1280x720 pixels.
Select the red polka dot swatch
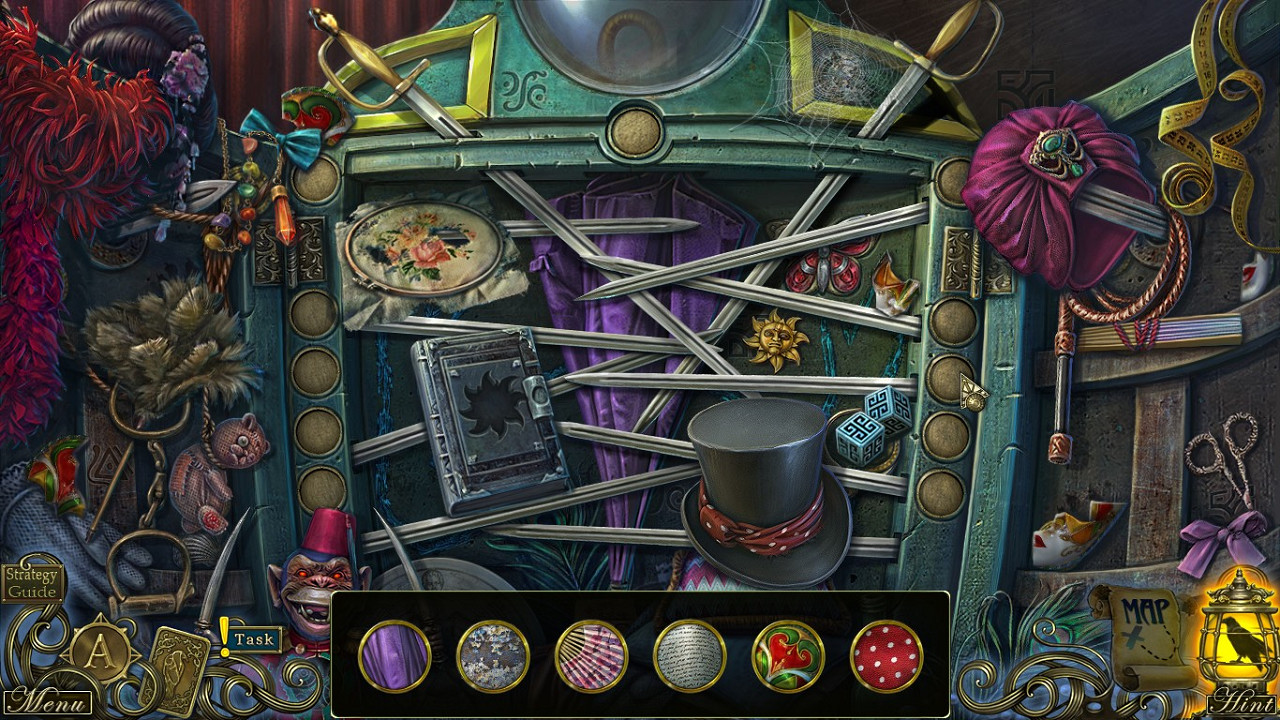886,656
